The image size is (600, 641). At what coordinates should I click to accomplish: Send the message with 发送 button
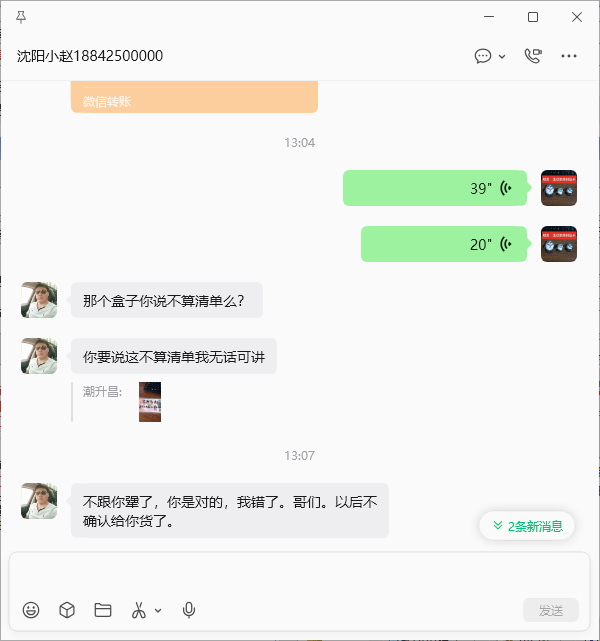(x=550, y=610)
